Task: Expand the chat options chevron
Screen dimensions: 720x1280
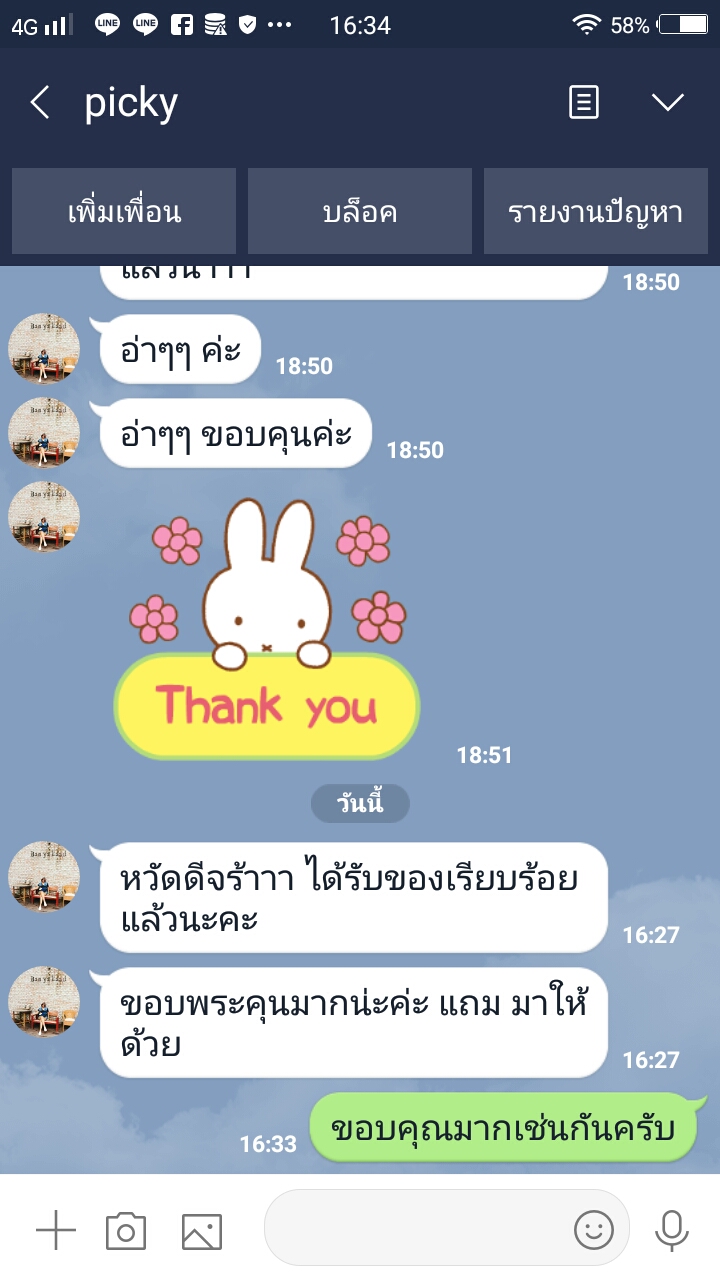Action: (667, 102)
